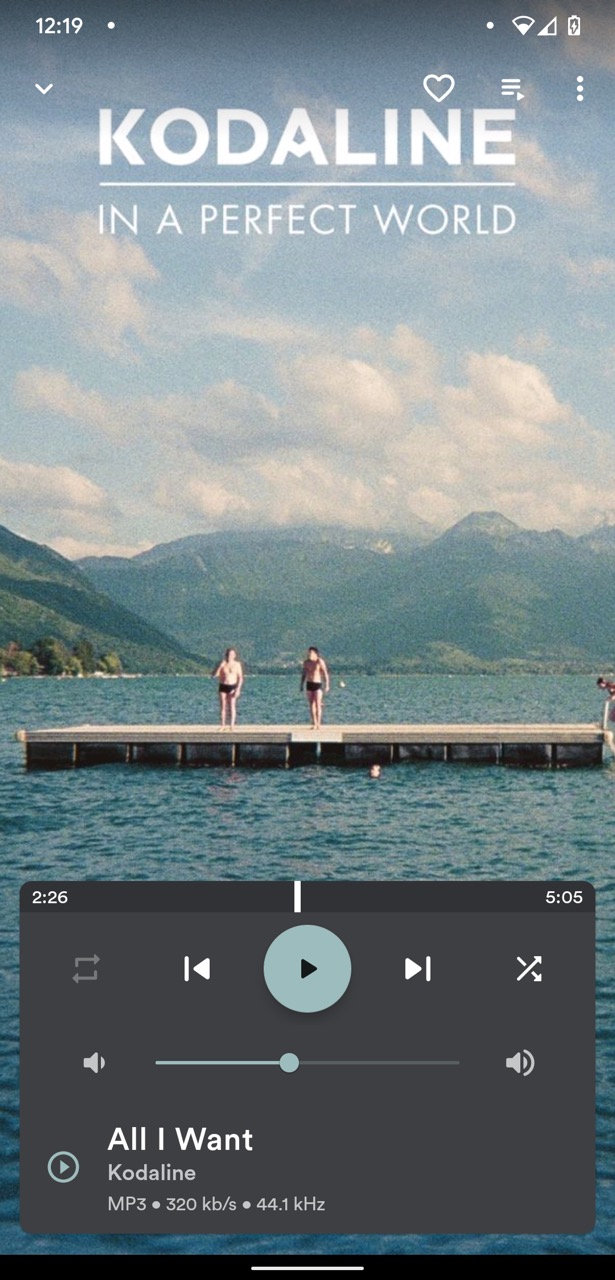Collapse the player with the down chevron
Screen dimensions: 615x1280
click(x=44, y=89)
